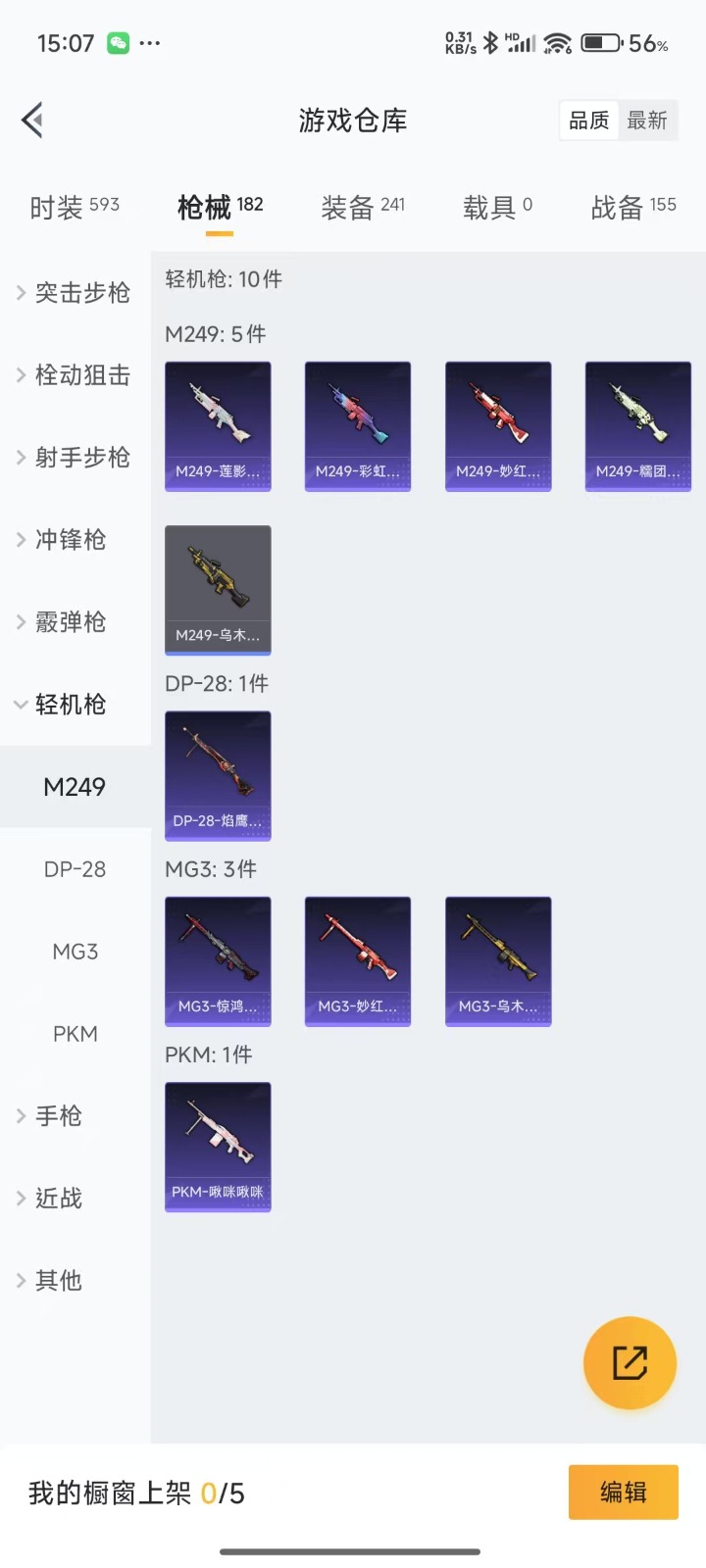Open the M249-彩虹 skin tile
This screenshot has width=706, height=1568.
point(358,426)
